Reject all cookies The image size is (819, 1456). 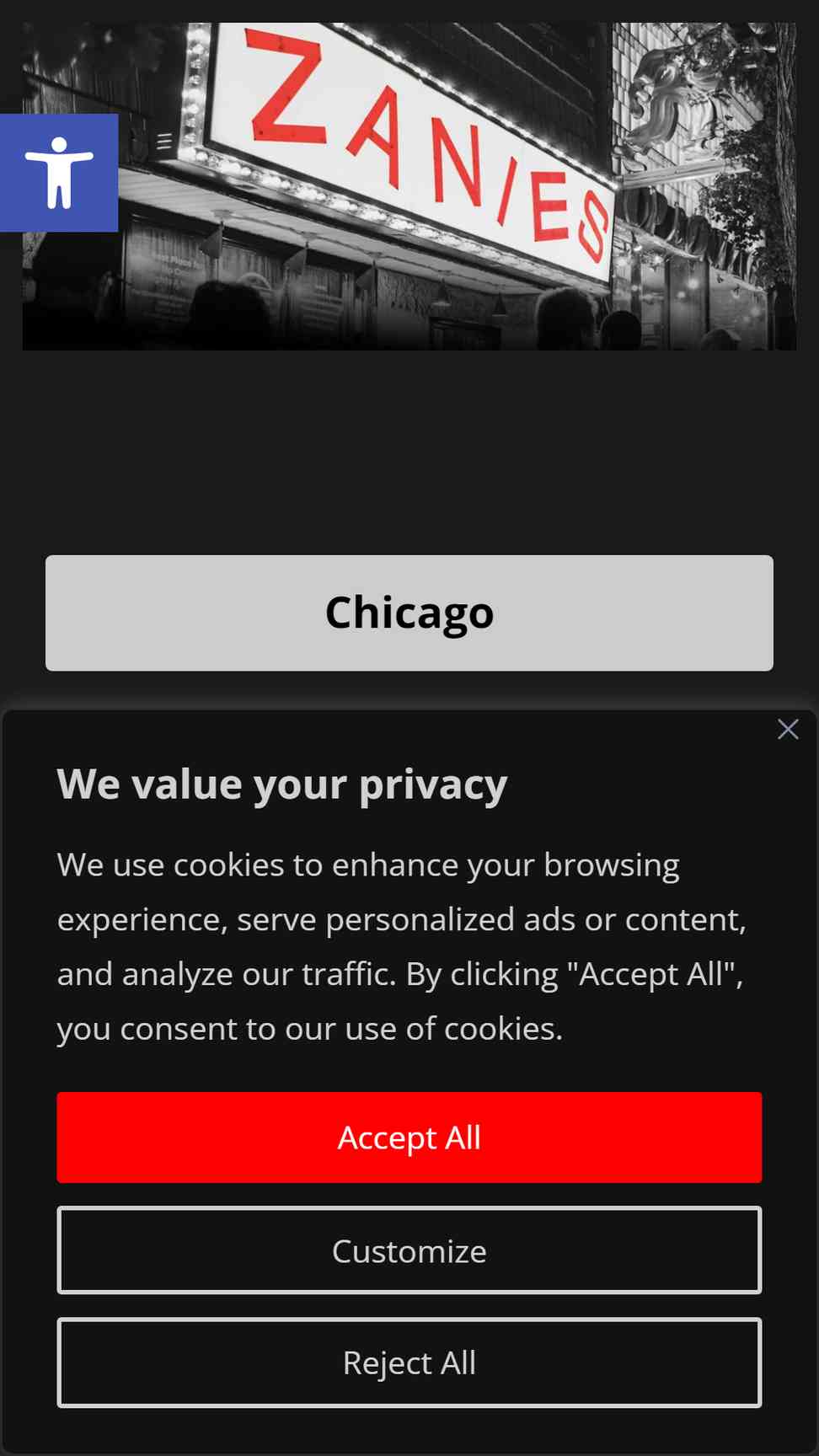[409, 1362]
